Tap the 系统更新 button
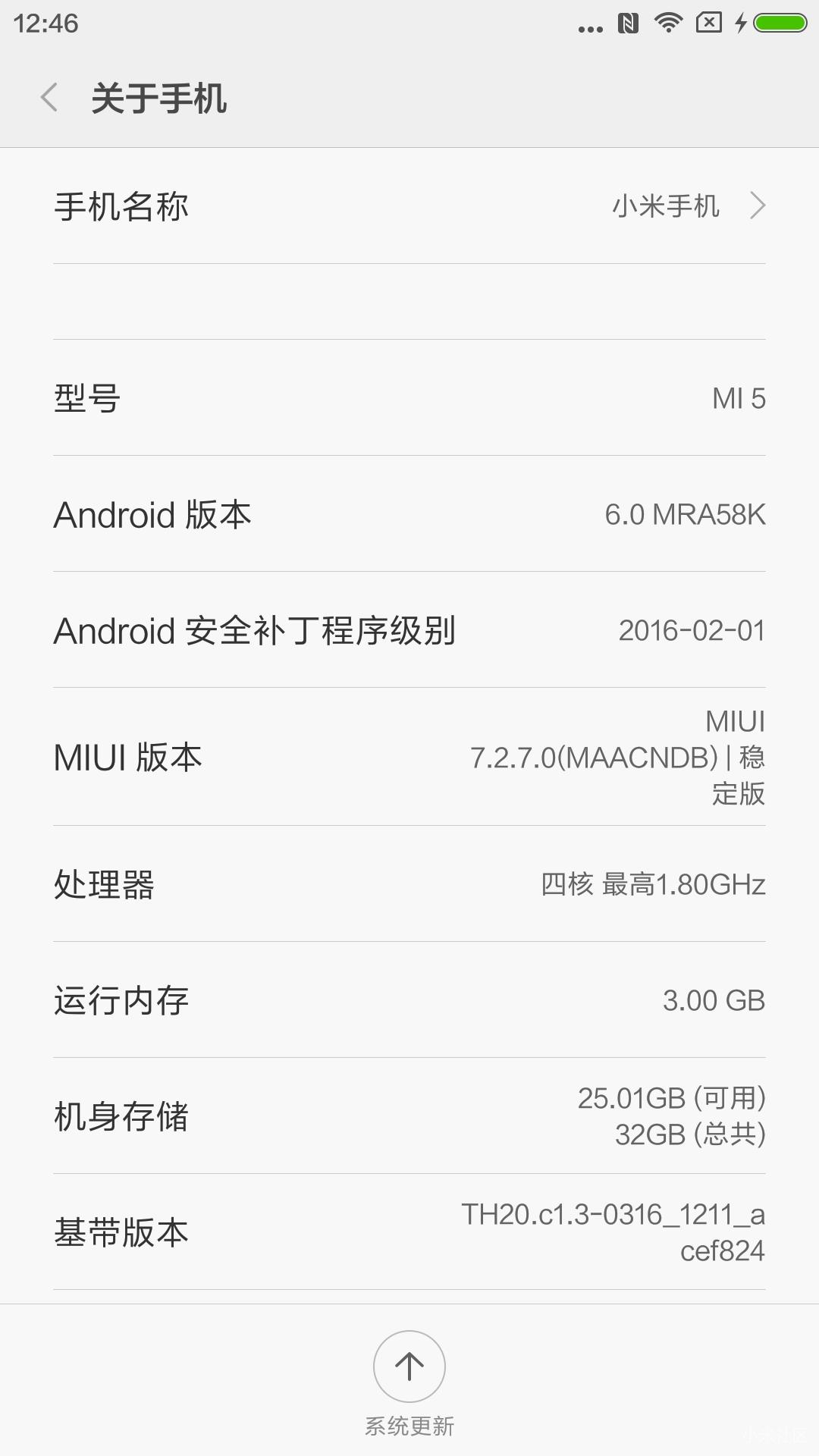Screen dimensions: 819x1456 [409, 1367]
